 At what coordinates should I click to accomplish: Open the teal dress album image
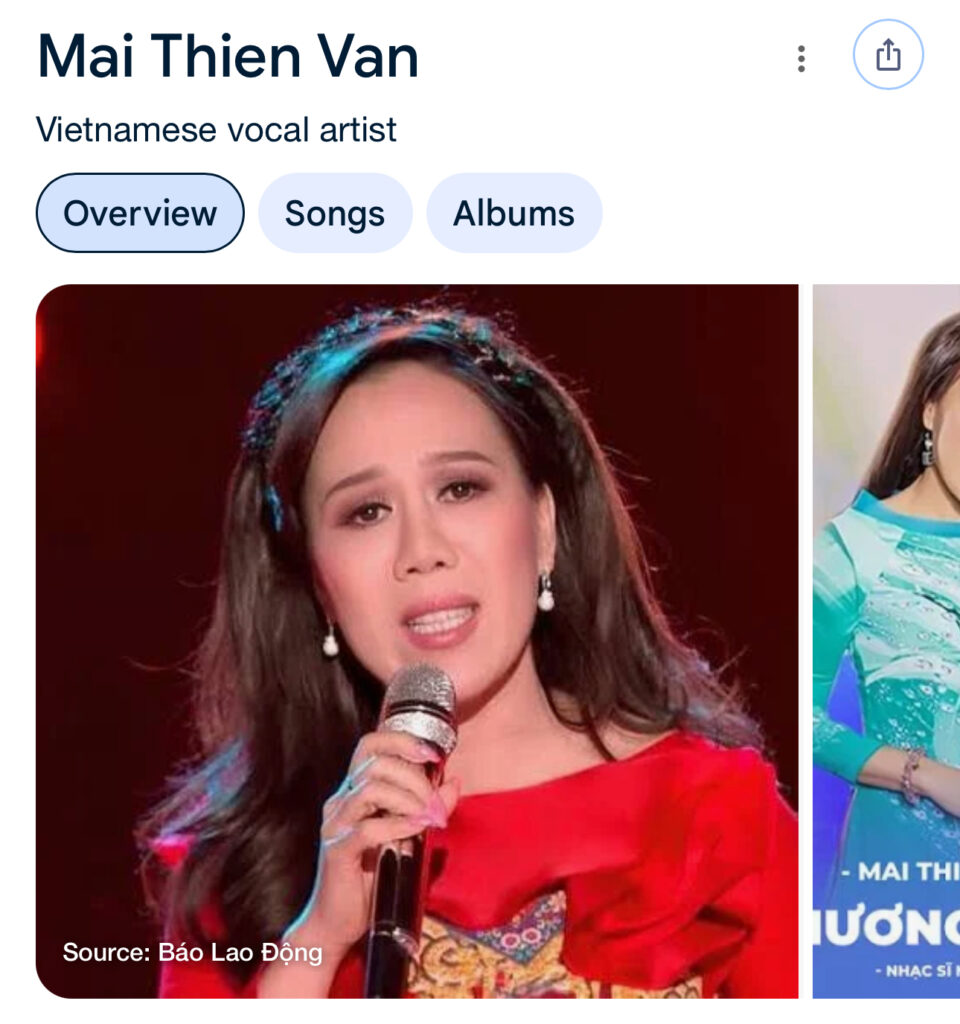pyautogui.click(x=886, y=640)
